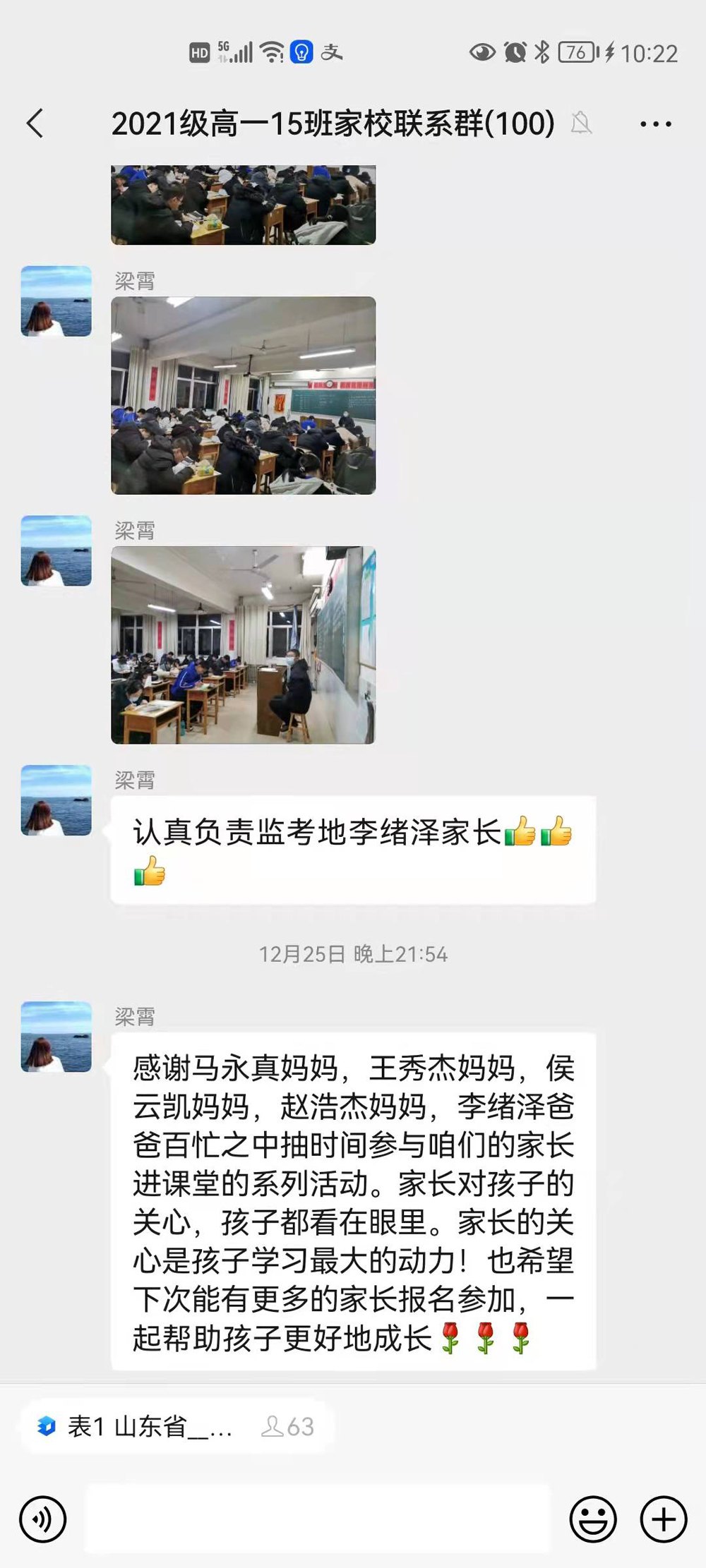The image size is (706, 1568).
Task: Go back from the group chat
Action: tap(35, 123)
